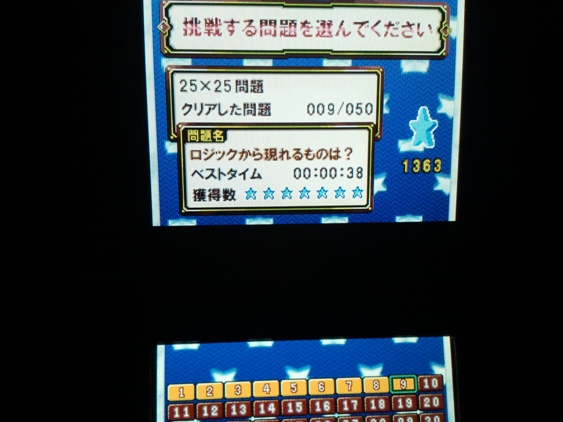Select puzzle 14
This screenshot has width=563, height=422.
266,408
